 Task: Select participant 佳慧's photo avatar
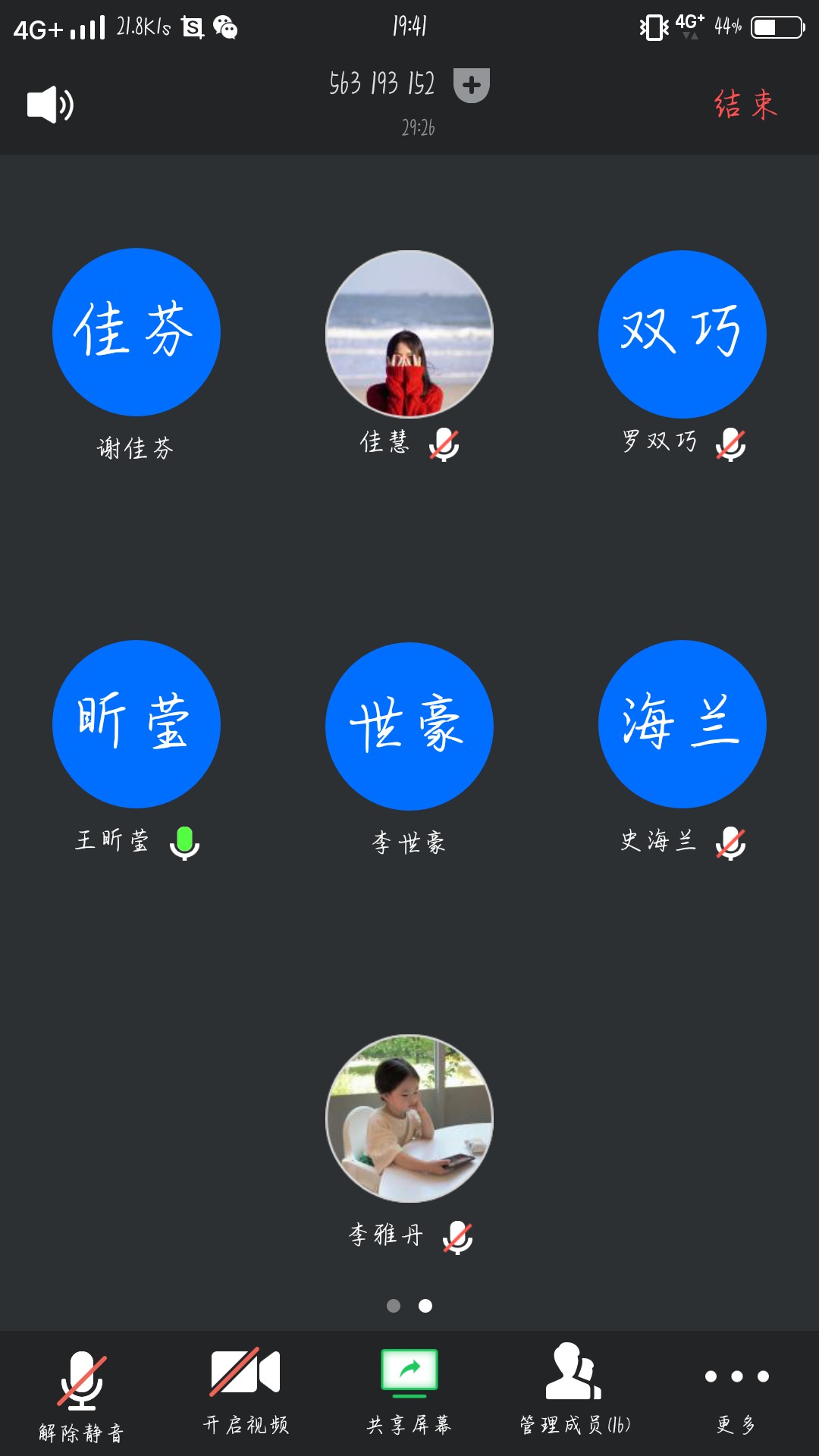(409, 334)
